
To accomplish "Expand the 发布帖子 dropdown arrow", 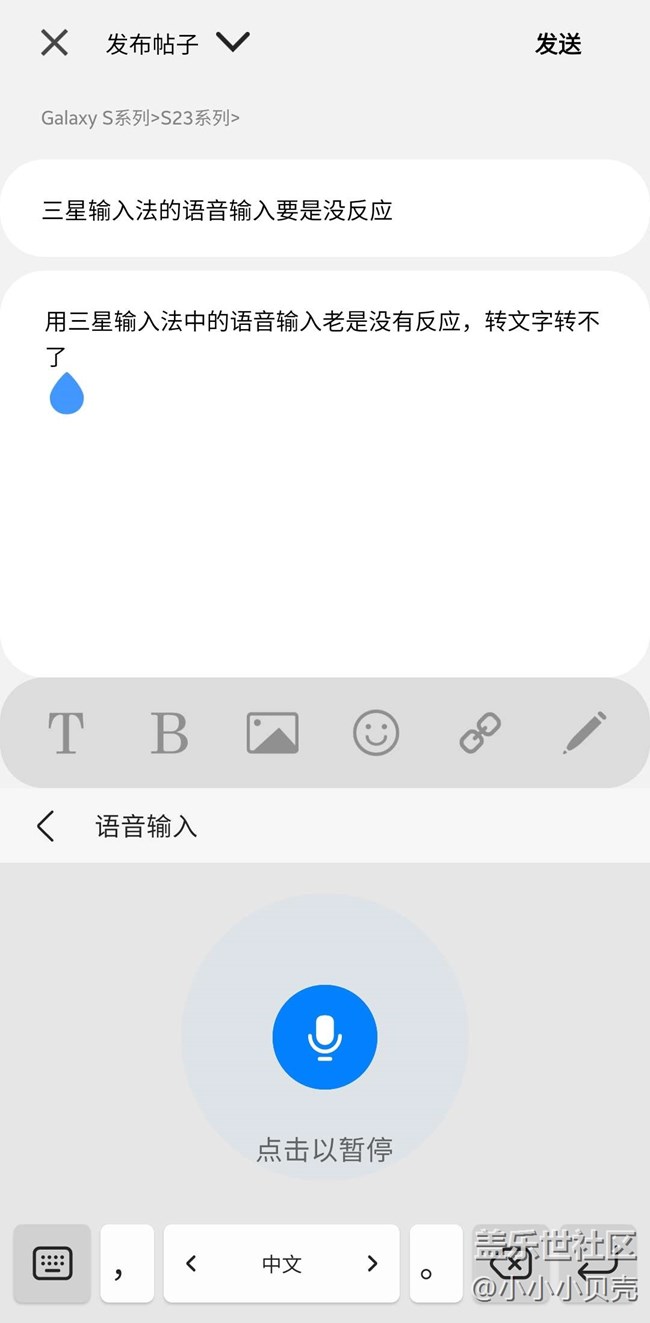I will 232,43.
